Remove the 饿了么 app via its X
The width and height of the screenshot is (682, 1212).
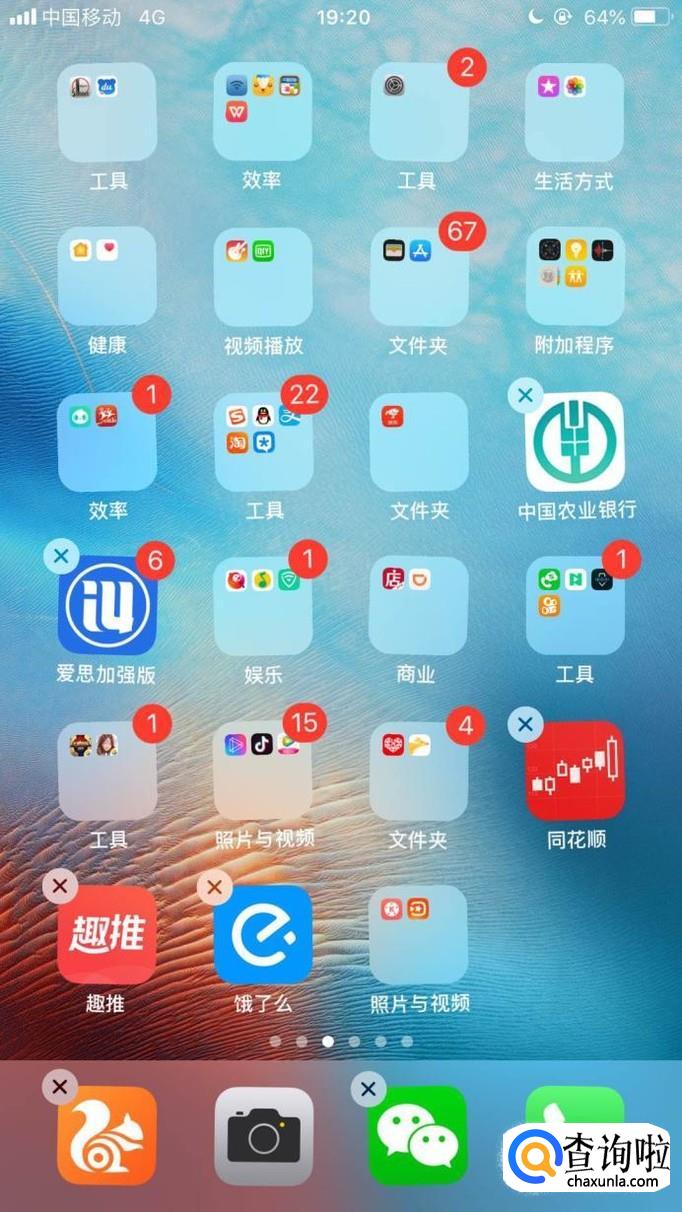(x=215, y=885)
